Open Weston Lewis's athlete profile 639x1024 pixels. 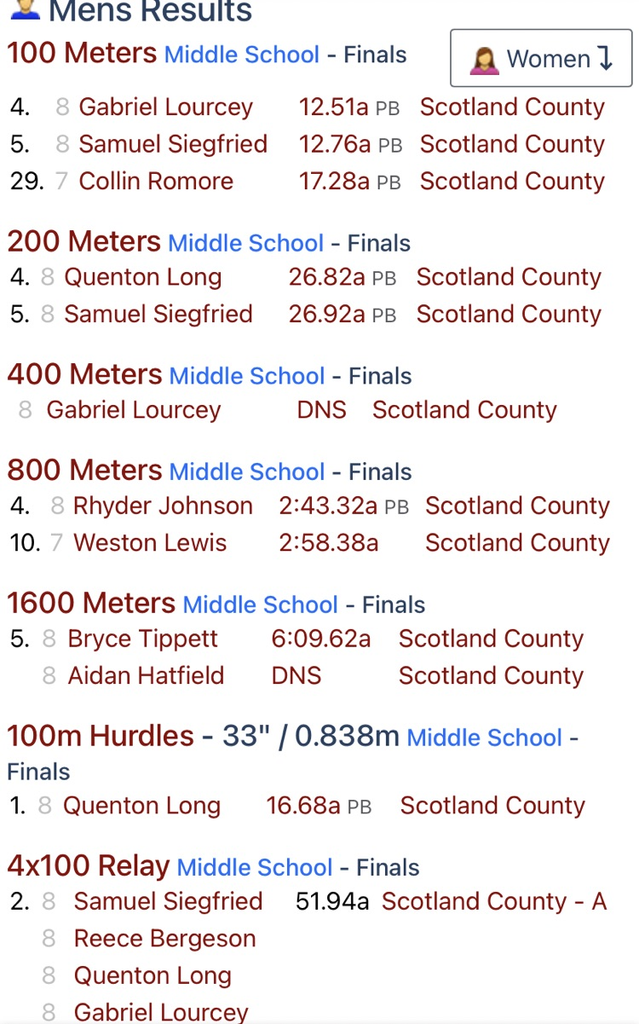pos(150,543)
